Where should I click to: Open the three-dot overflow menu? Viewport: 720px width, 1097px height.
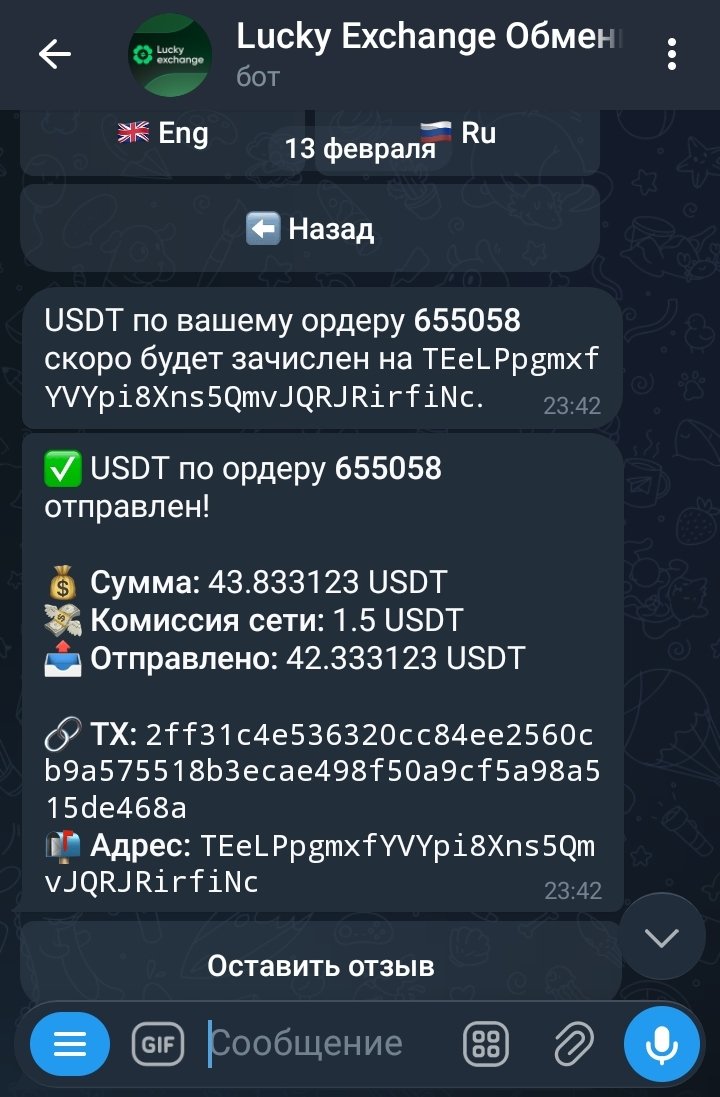point(672,54)
